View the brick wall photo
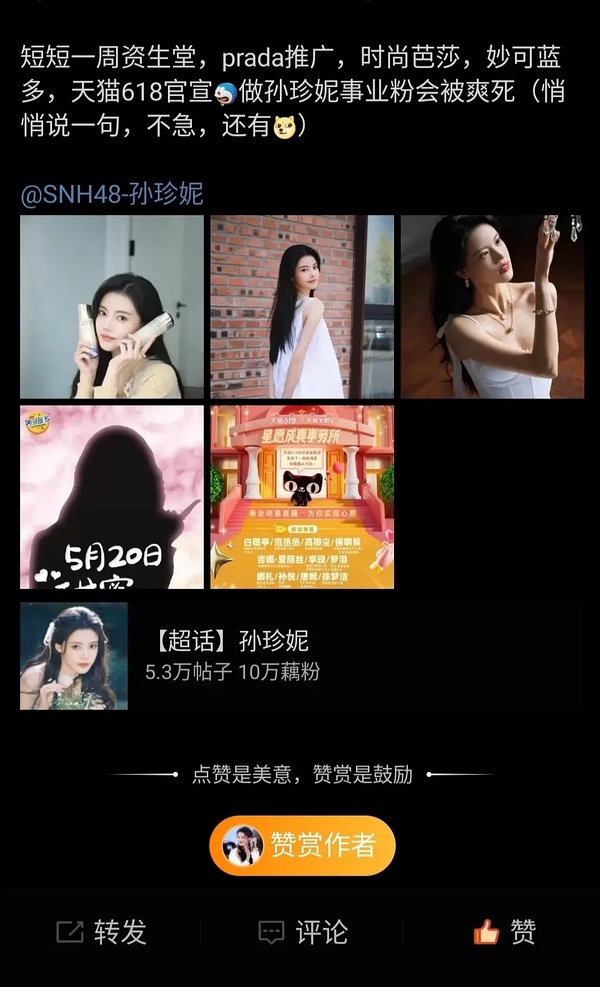The image size is (600, 987). pos(302,307)
